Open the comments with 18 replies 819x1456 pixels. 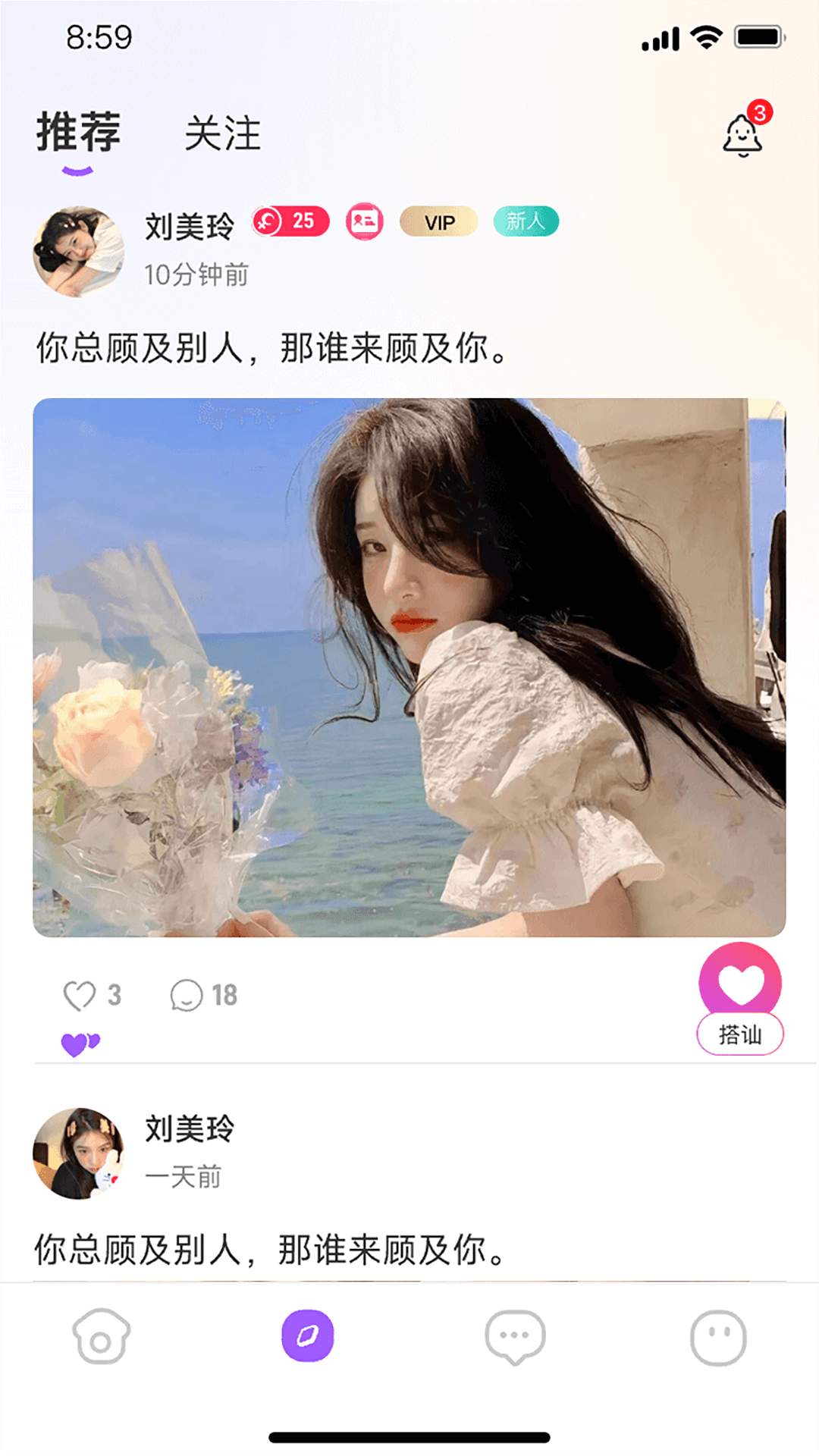click(x=187, y=995)
